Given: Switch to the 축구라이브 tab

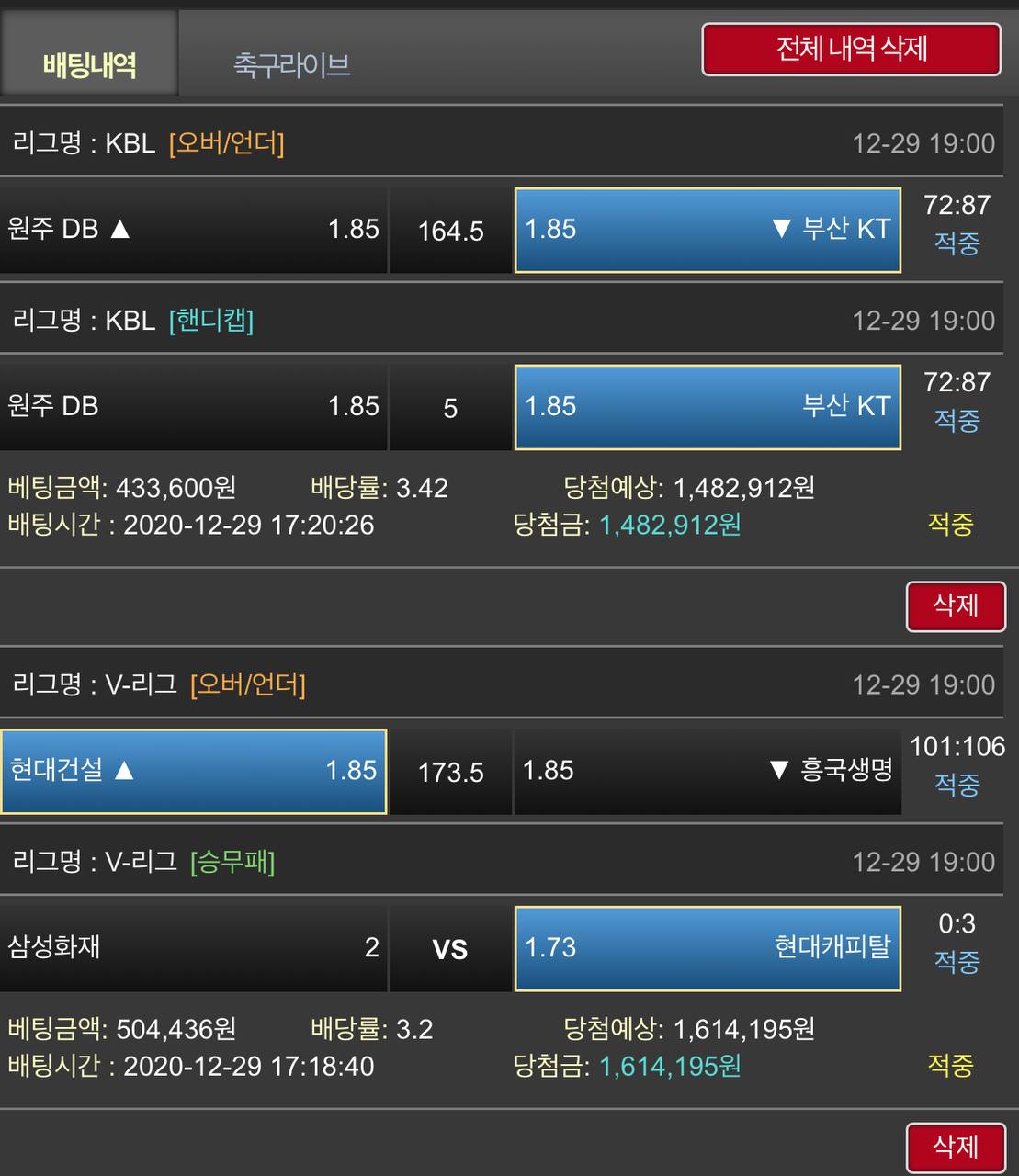Looking at the screenshot, I should 291,65.
